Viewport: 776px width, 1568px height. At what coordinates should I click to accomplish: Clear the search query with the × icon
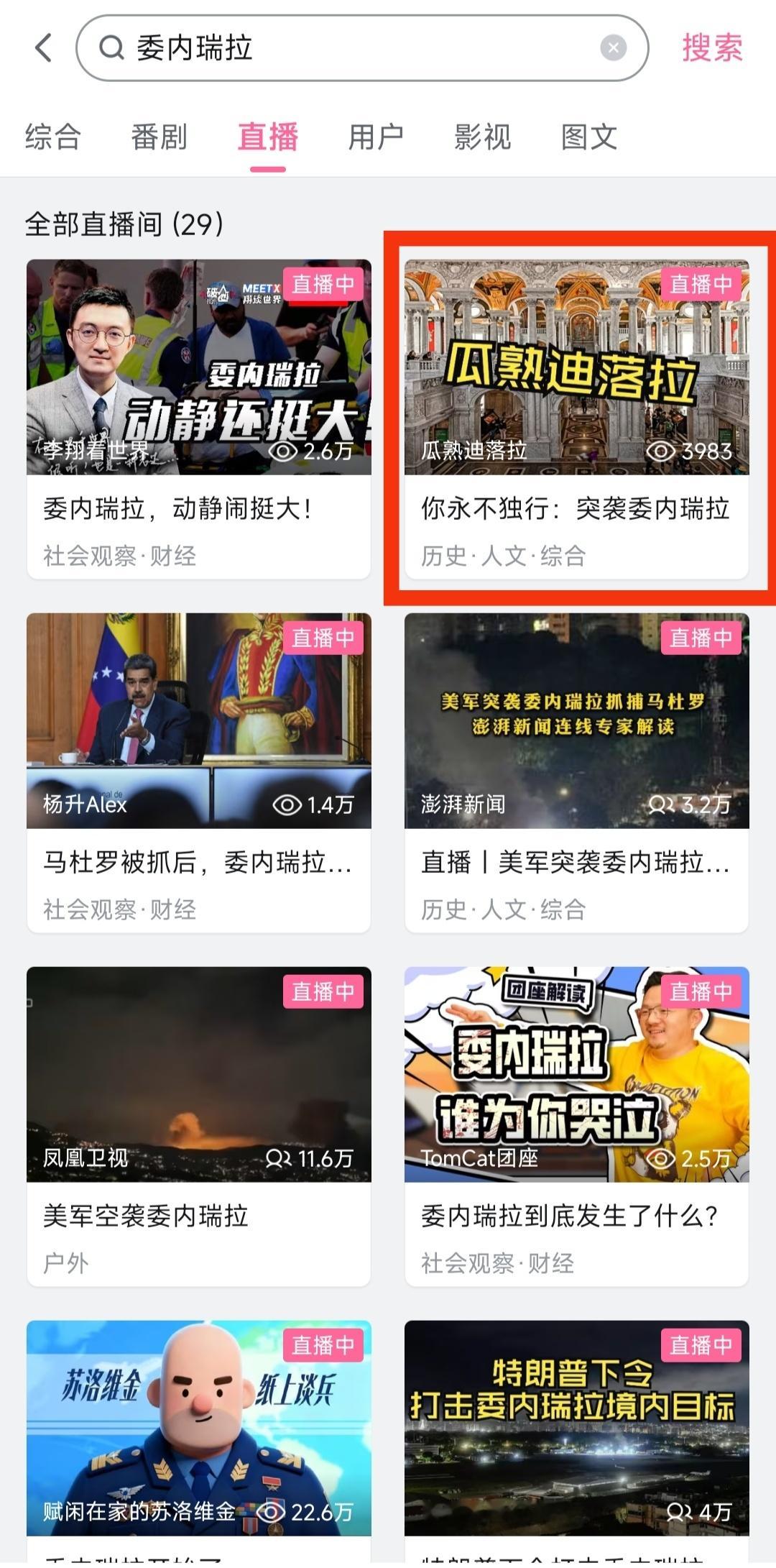click(x=612, y=47)
